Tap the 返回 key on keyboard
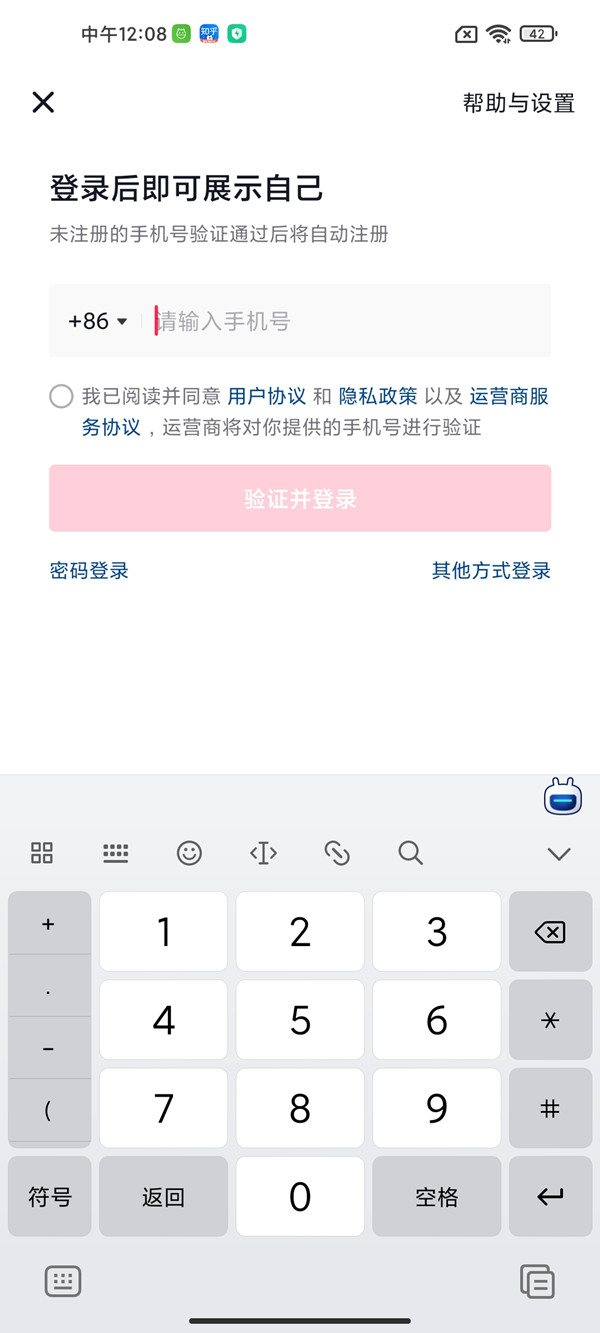600x1333 pixels. [163, 1197]
